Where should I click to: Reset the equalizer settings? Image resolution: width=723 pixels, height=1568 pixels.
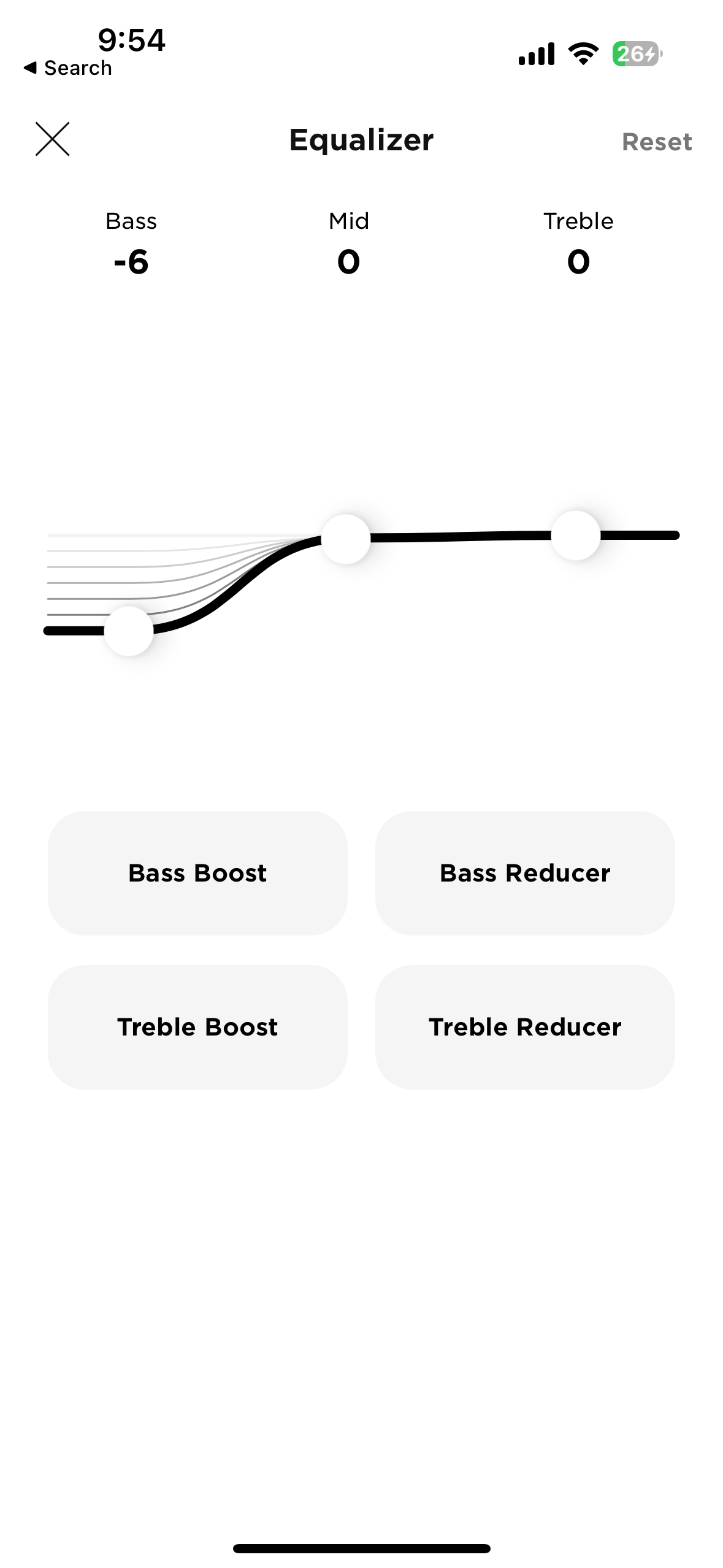[657, 142]
